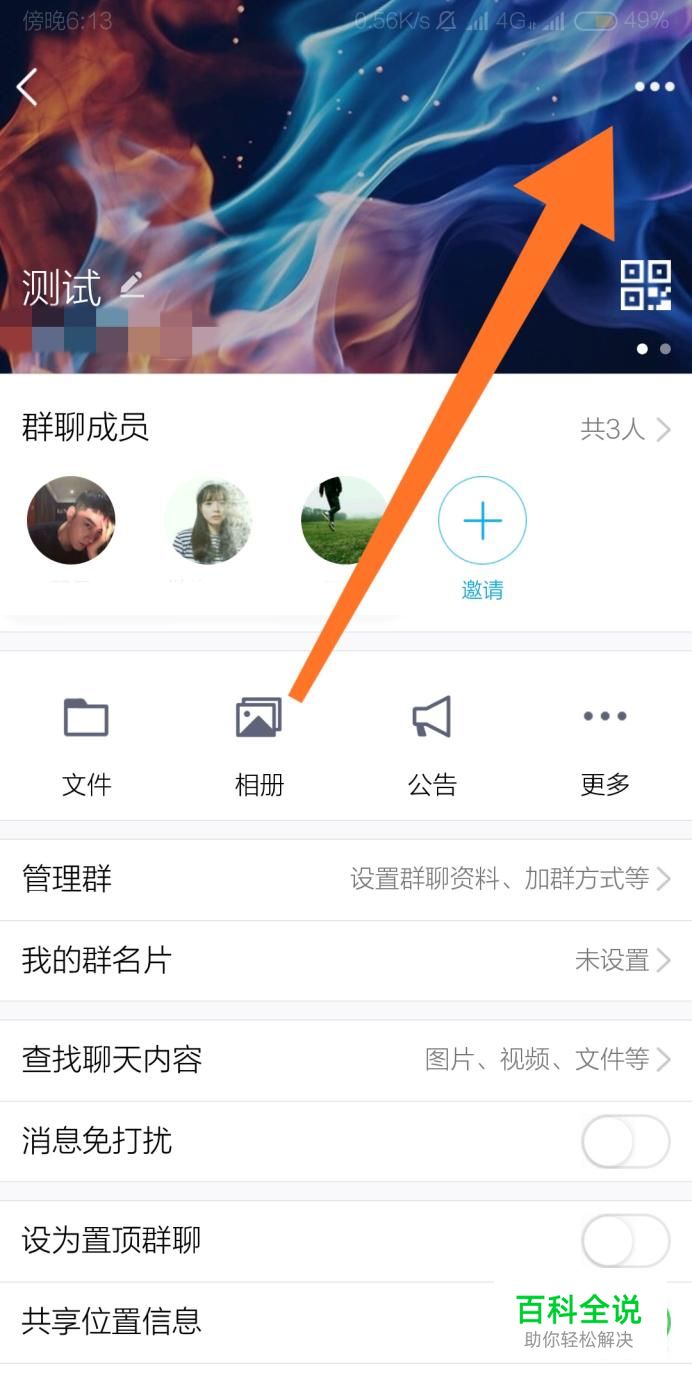Go back using the top-left arrow
Image resolution: width=692 pixels, height=1384 pixels.
[28, 88]
